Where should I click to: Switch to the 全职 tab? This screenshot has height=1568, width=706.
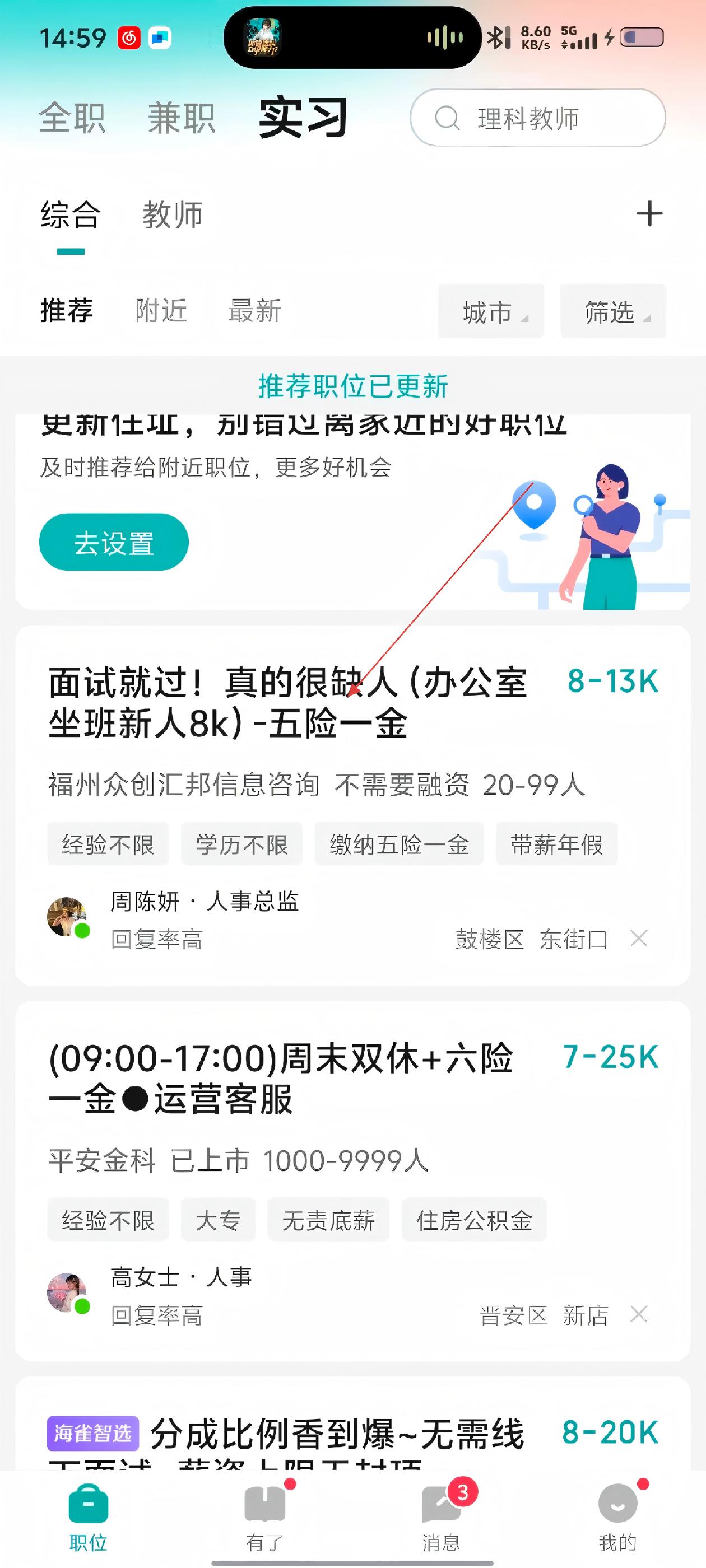72,118
